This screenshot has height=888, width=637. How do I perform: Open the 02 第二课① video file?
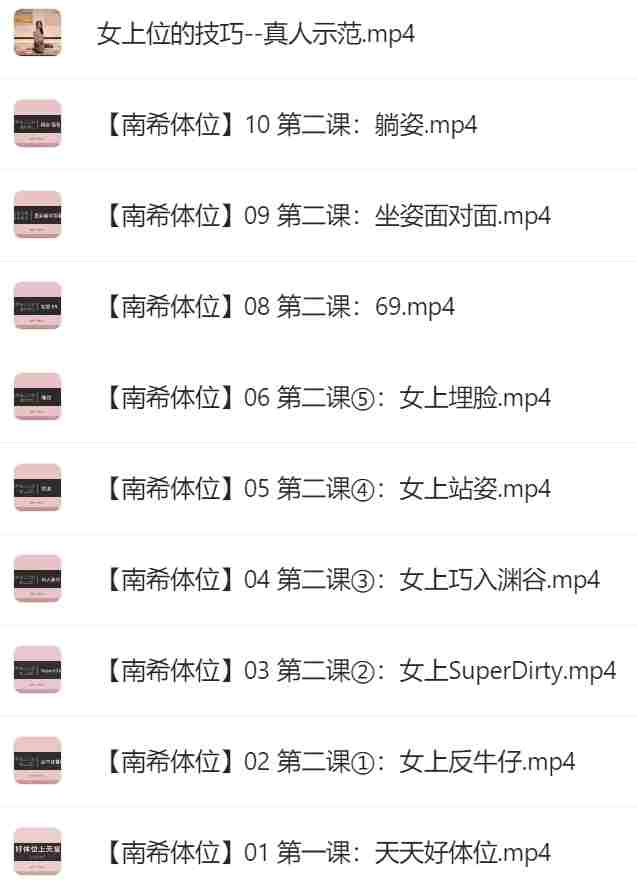(x=338, y=762)
